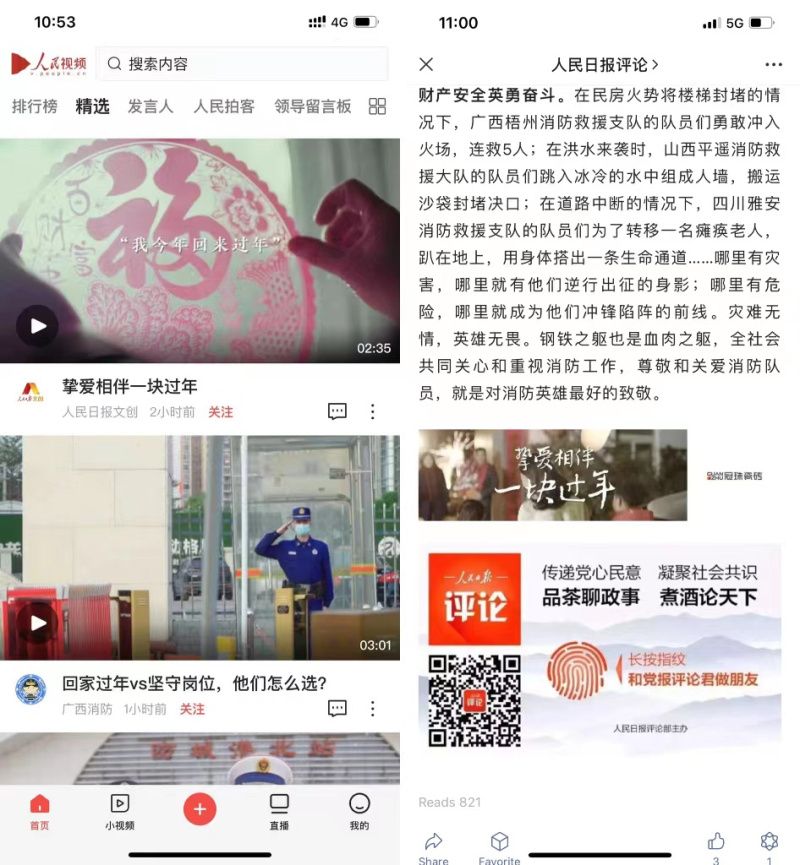800x865 pixels.
Task: Go to the 小视频 tab
Action: pyautogui.click(x=119, y=811)
